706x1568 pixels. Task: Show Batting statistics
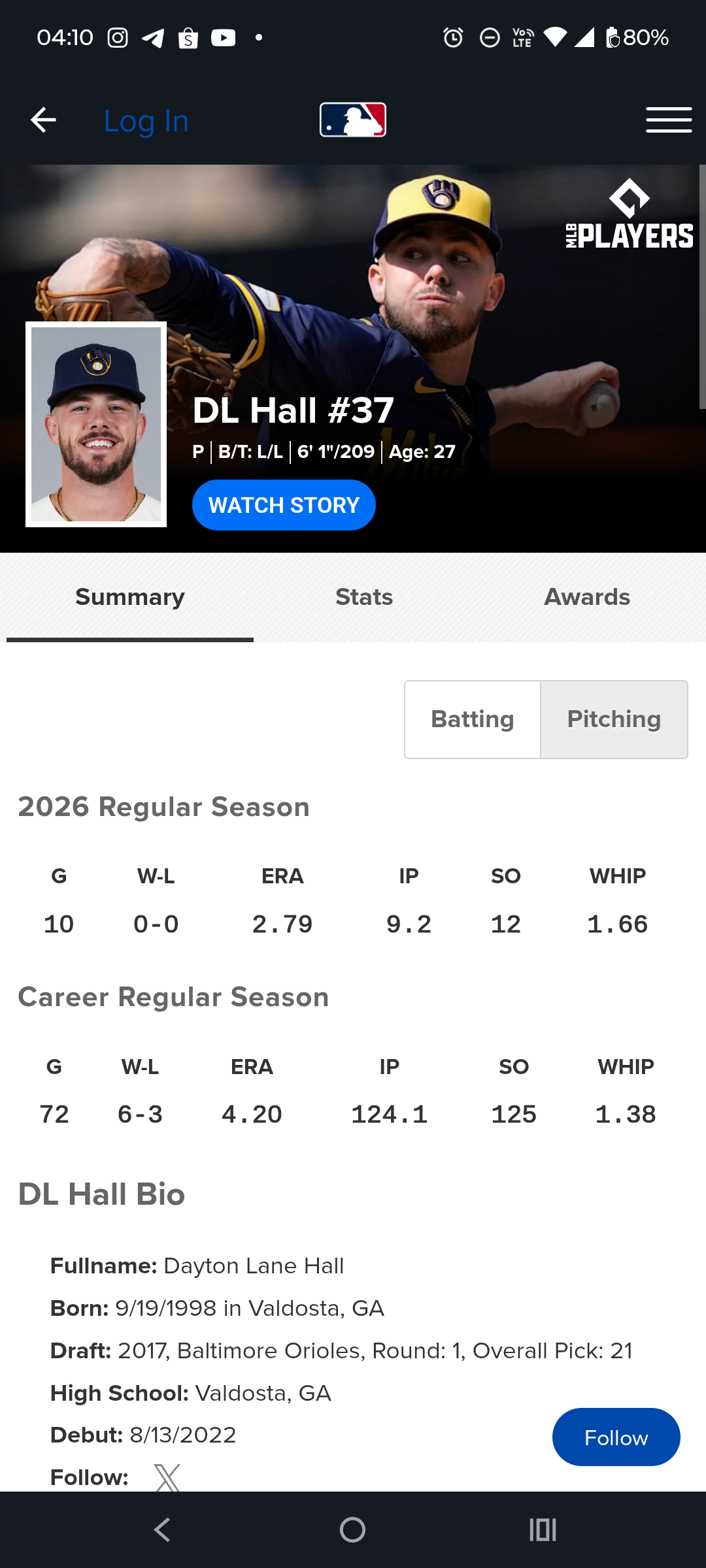473,719
